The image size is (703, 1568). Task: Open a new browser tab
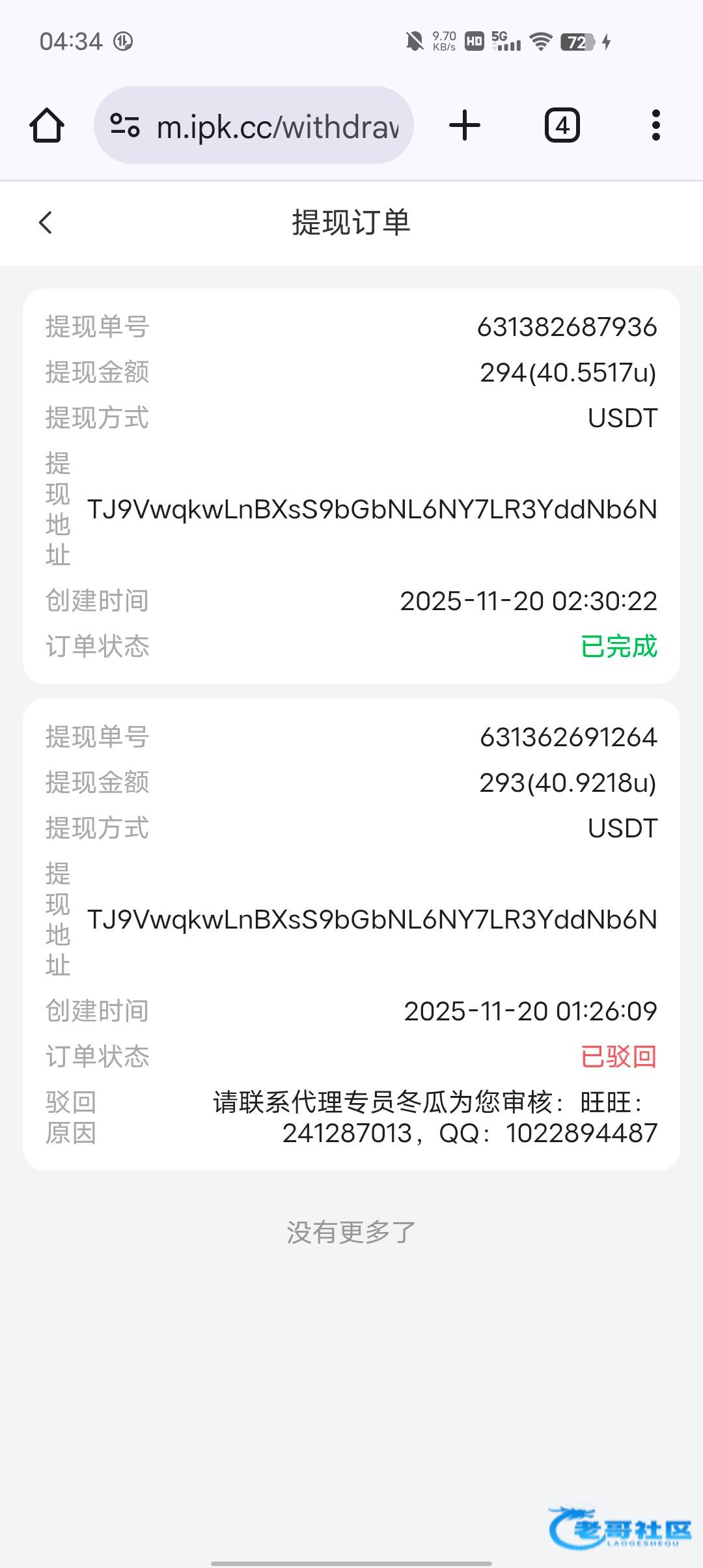[465, 125]
